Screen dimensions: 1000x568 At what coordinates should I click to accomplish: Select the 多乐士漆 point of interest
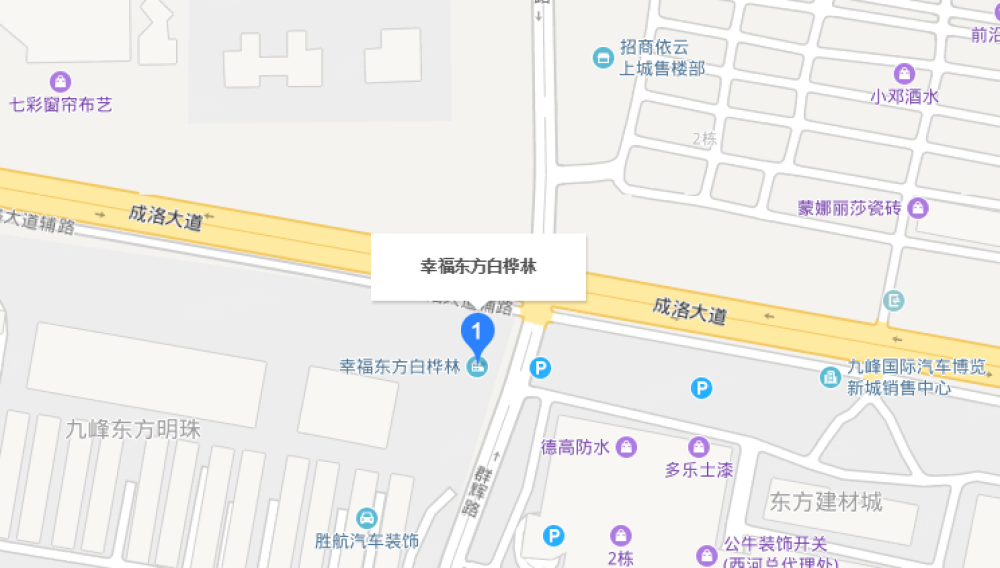tap(699, 447)
